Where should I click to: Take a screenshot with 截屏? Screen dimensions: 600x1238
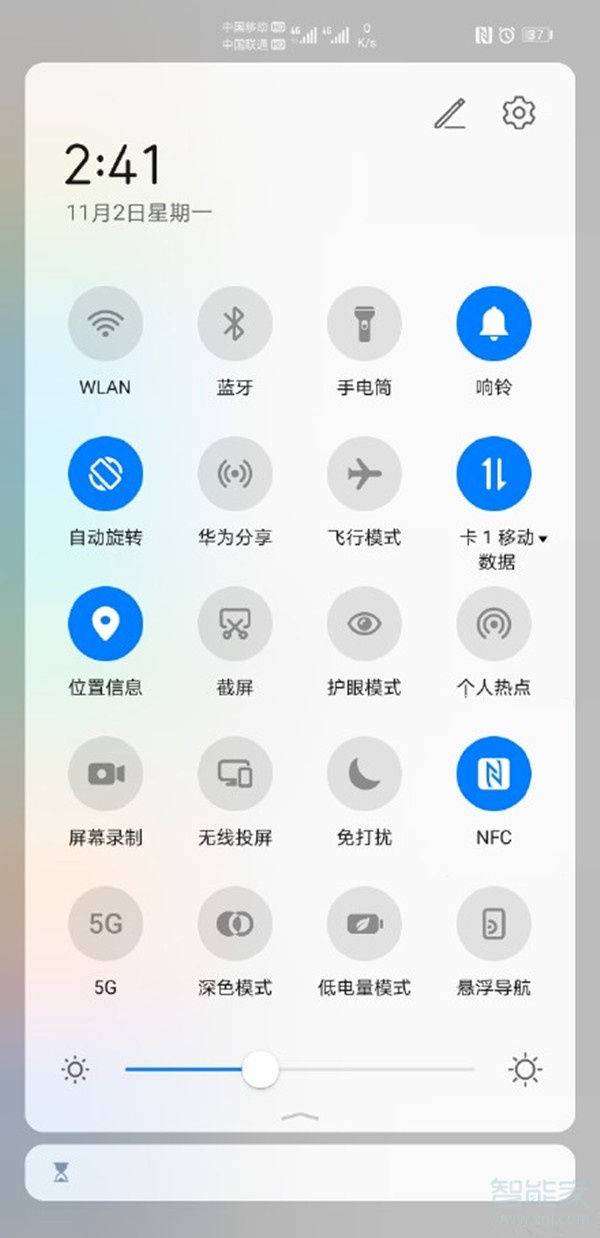[235, 624]
